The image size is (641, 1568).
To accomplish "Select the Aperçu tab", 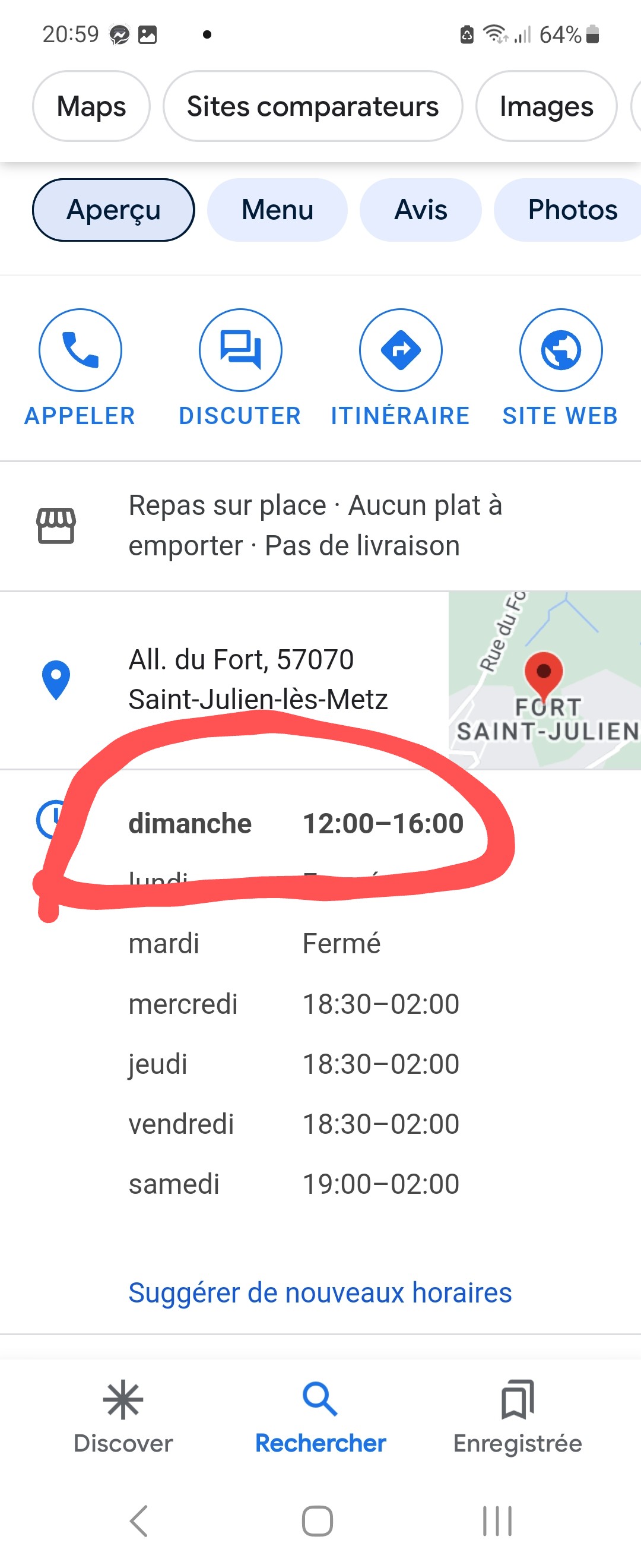I will (114, 210).
